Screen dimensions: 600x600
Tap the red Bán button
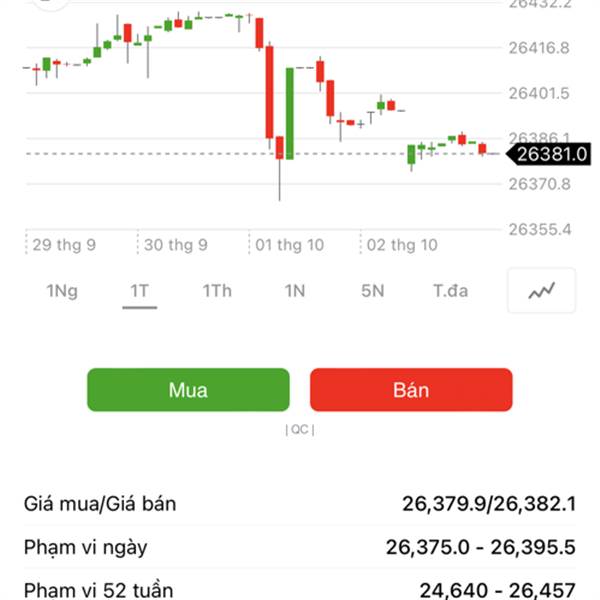[411, 390]
